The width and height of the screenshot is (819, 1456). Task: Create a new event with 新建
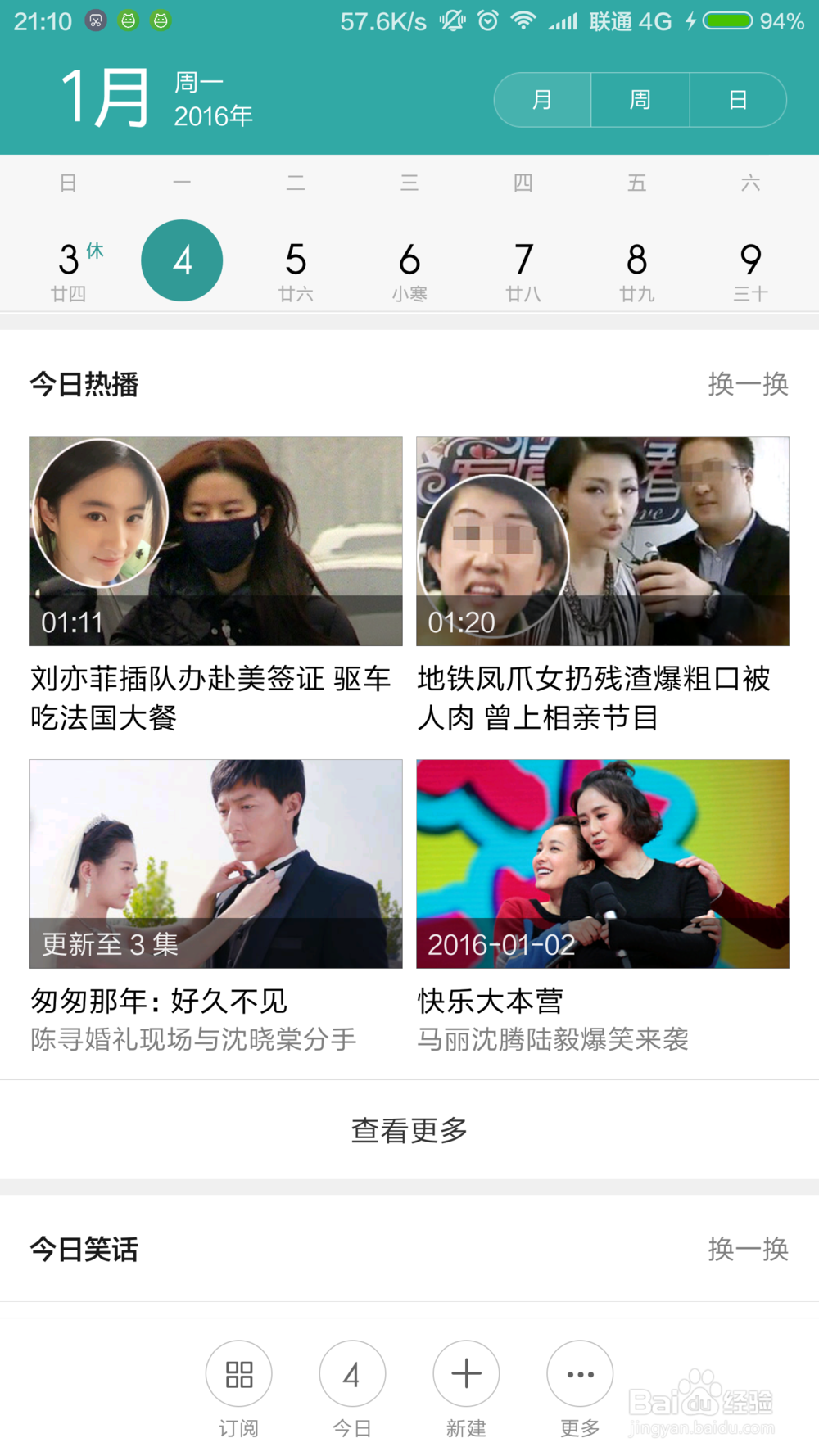pos(466,1375)
